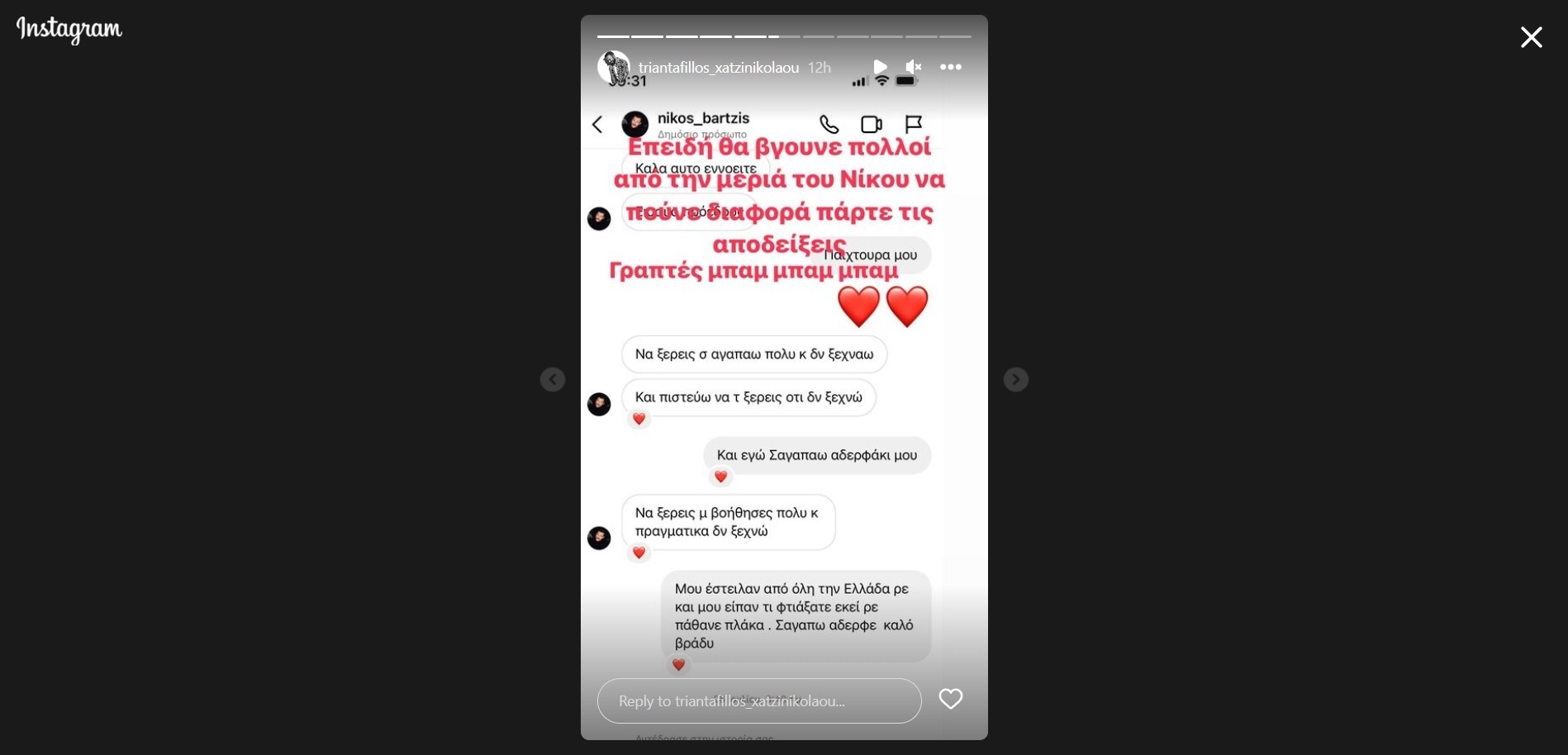Close the story viewer

pyautogui.click(x=1531, y=37)
